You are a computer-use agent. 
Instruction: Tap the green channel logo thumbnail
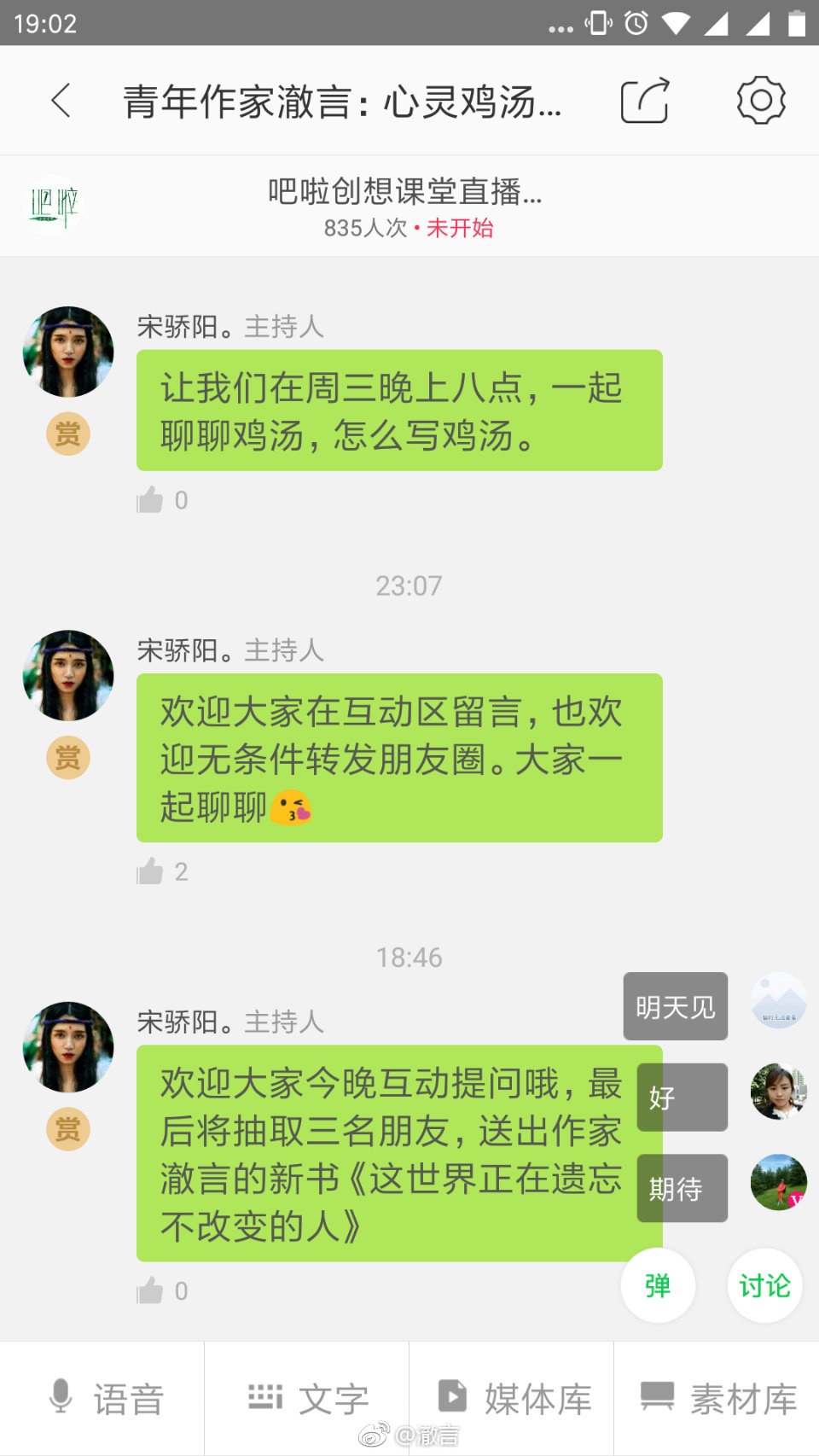point(53,205)
